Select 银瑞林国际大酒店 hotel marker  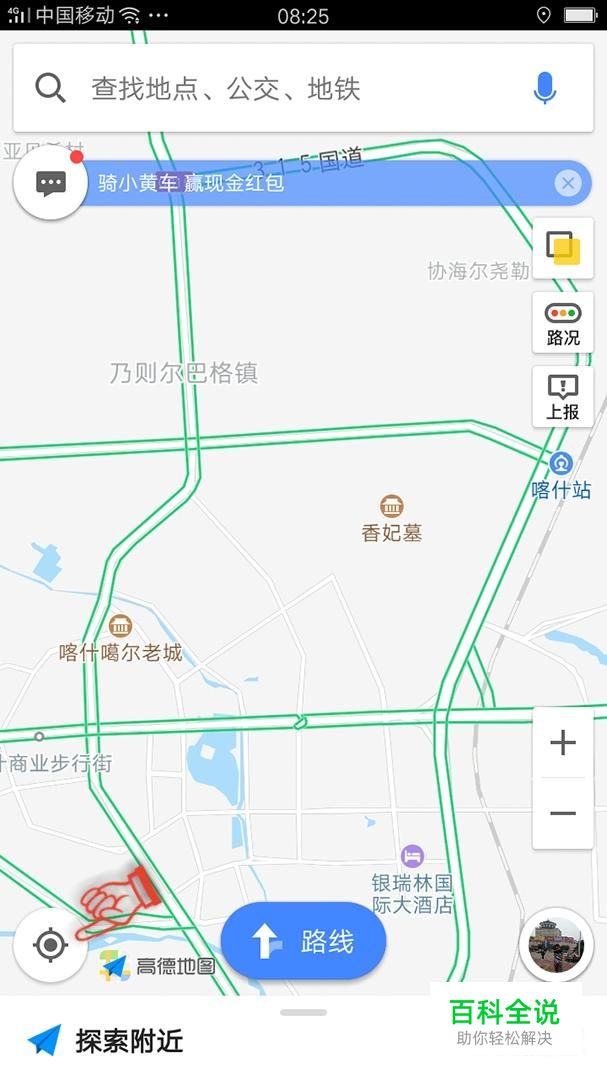(412, 880)
